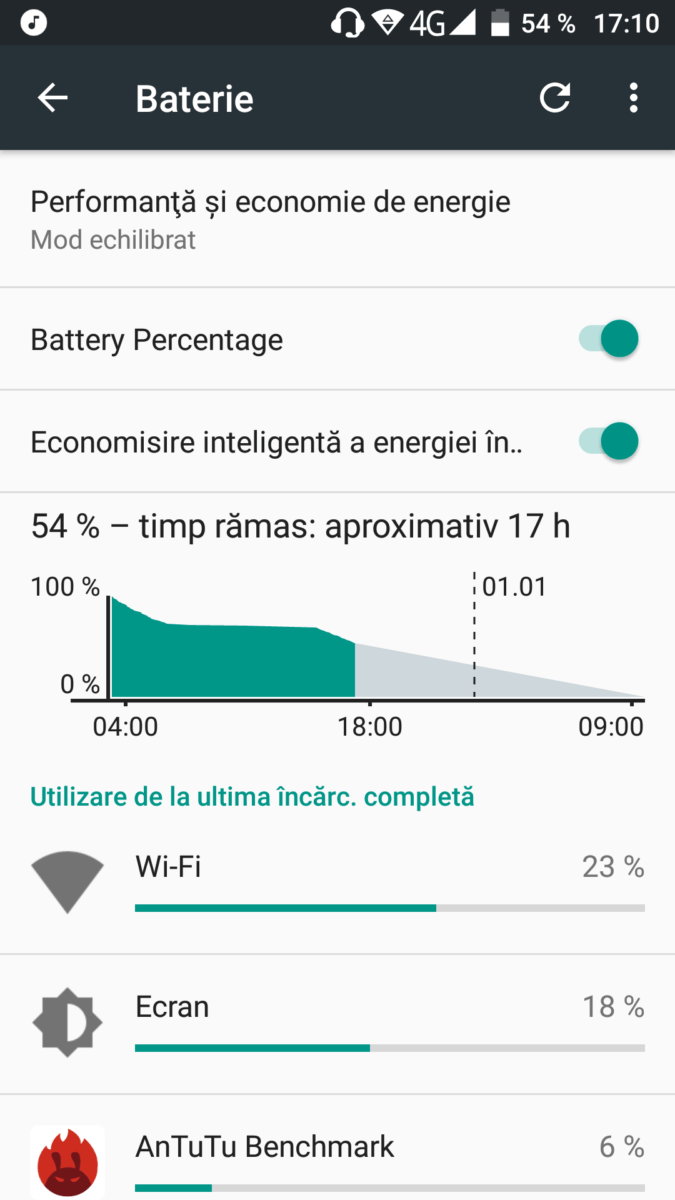This screenshot has height=1200, width=675.
Task: Open Performanță și economie de energie
Action: (x=337, y=219)
